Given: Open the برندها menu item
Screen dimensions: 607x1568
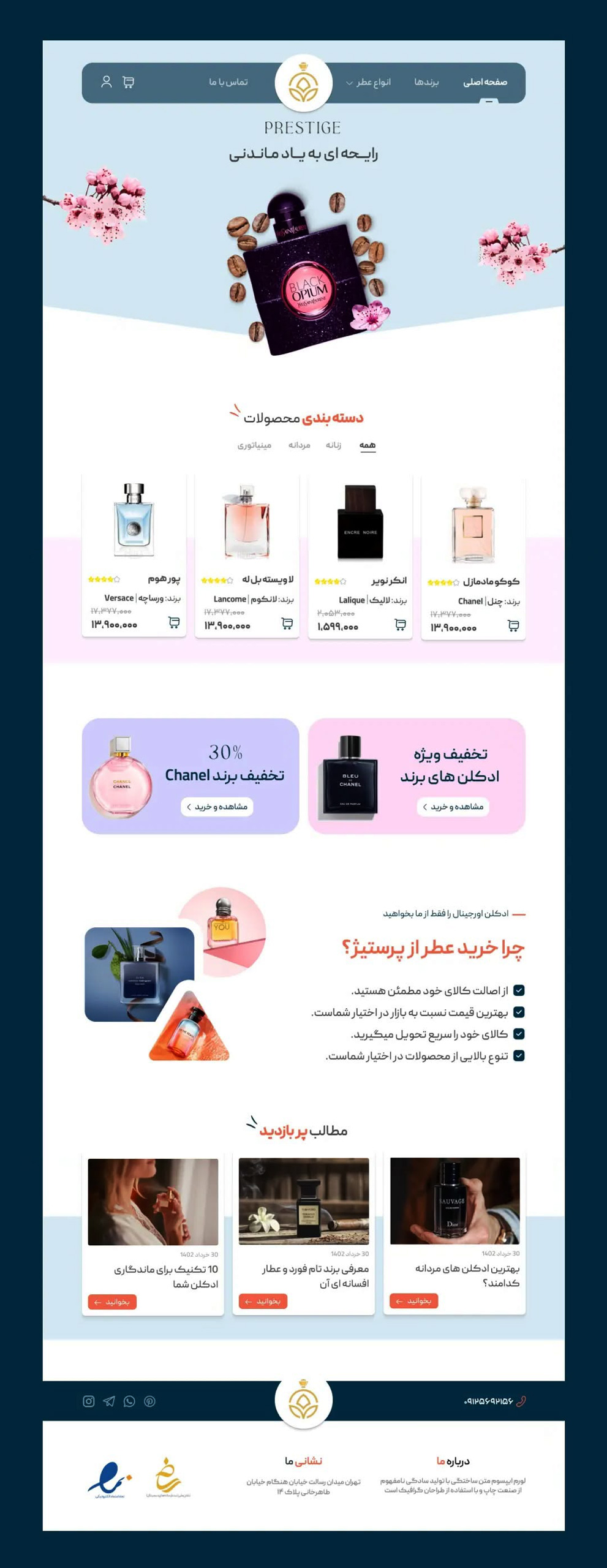Looking at the screenshot, I should (x=426, y=82).
